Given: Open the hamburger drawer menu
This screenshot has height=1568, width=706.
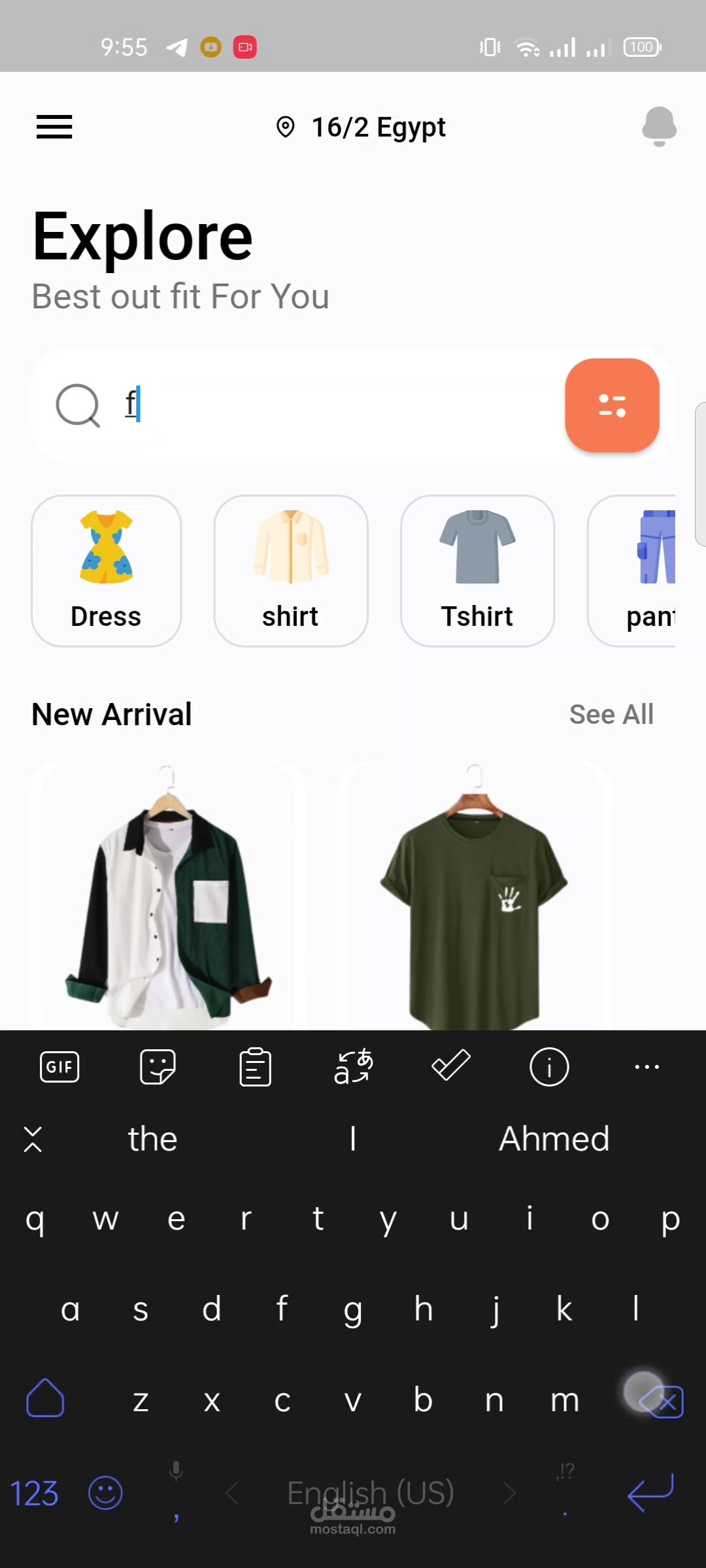Looking at the screenshot, I should (x=54, y=127).
